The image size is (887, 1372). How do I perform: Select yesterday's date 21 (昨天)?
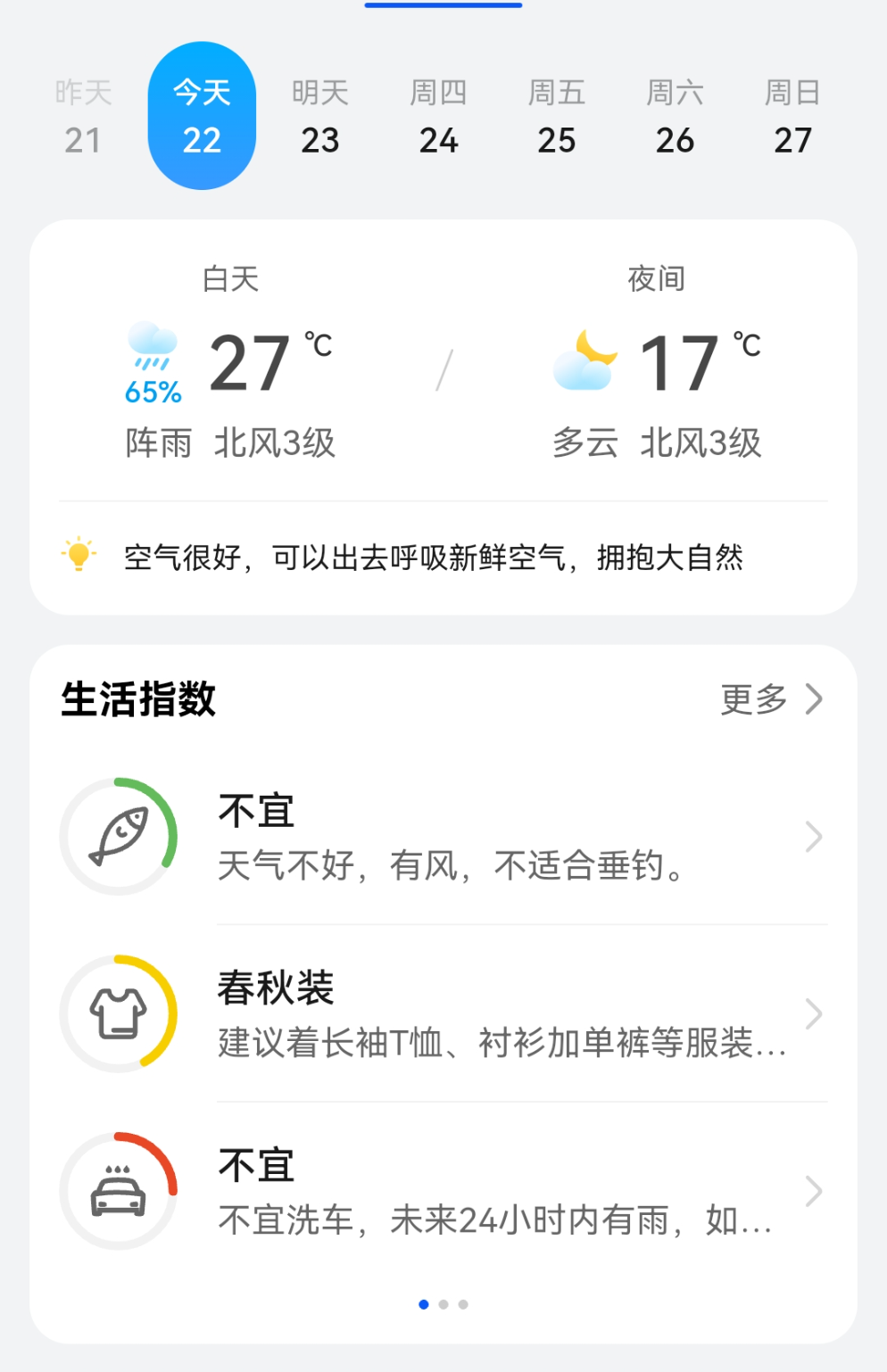[83, 116]
